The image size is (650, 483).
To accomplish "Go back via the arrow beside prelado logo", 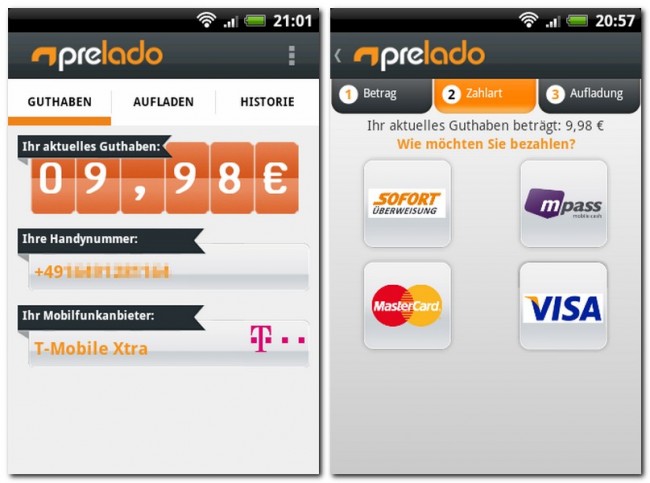I will point(339,56).
